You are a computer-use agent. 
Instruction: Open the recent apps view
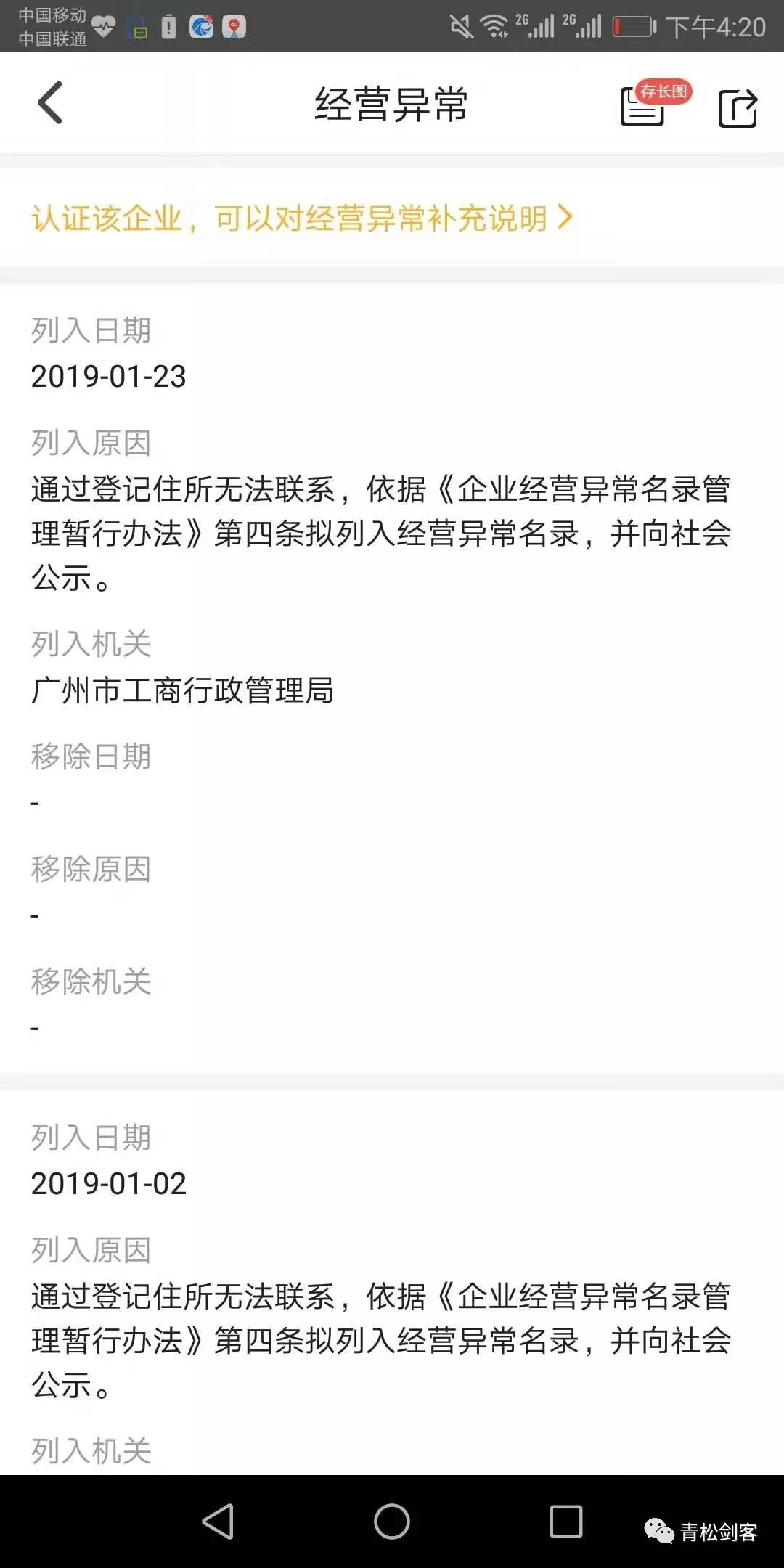point(565,1521)
